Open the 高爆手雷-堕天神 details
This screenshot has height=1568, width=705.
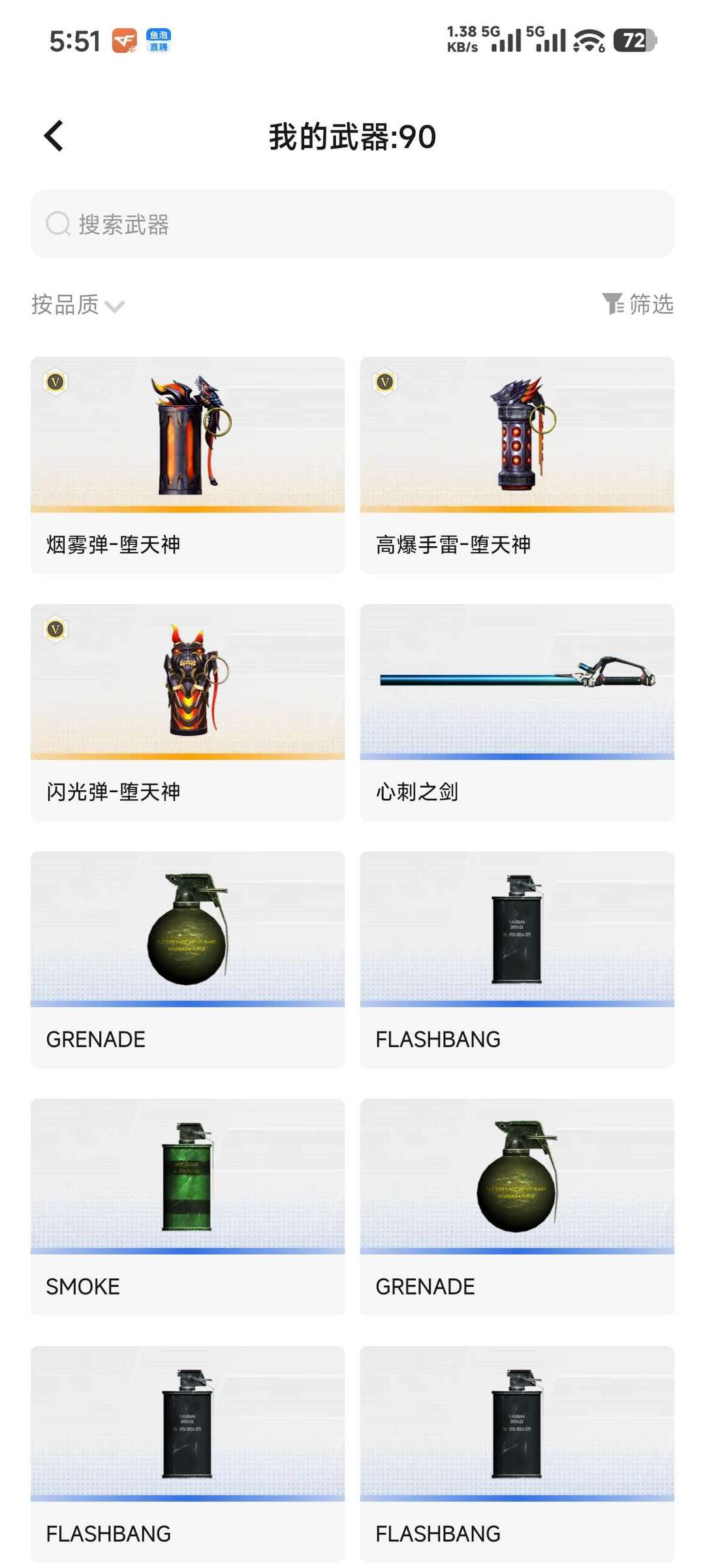516,467
